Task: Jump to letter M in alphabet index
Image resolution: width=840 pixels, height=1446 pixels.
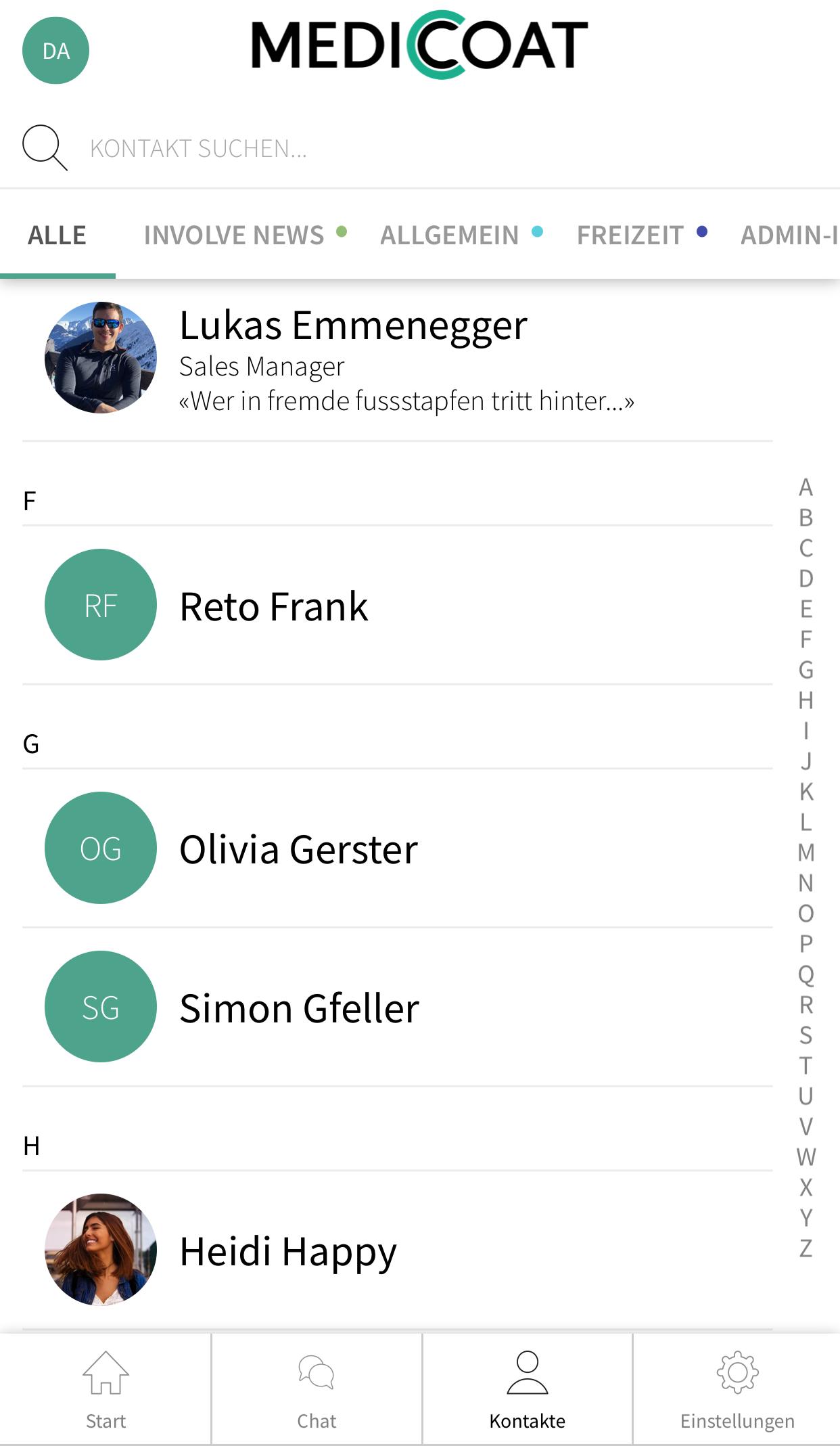Action: [x=806, y=853]
